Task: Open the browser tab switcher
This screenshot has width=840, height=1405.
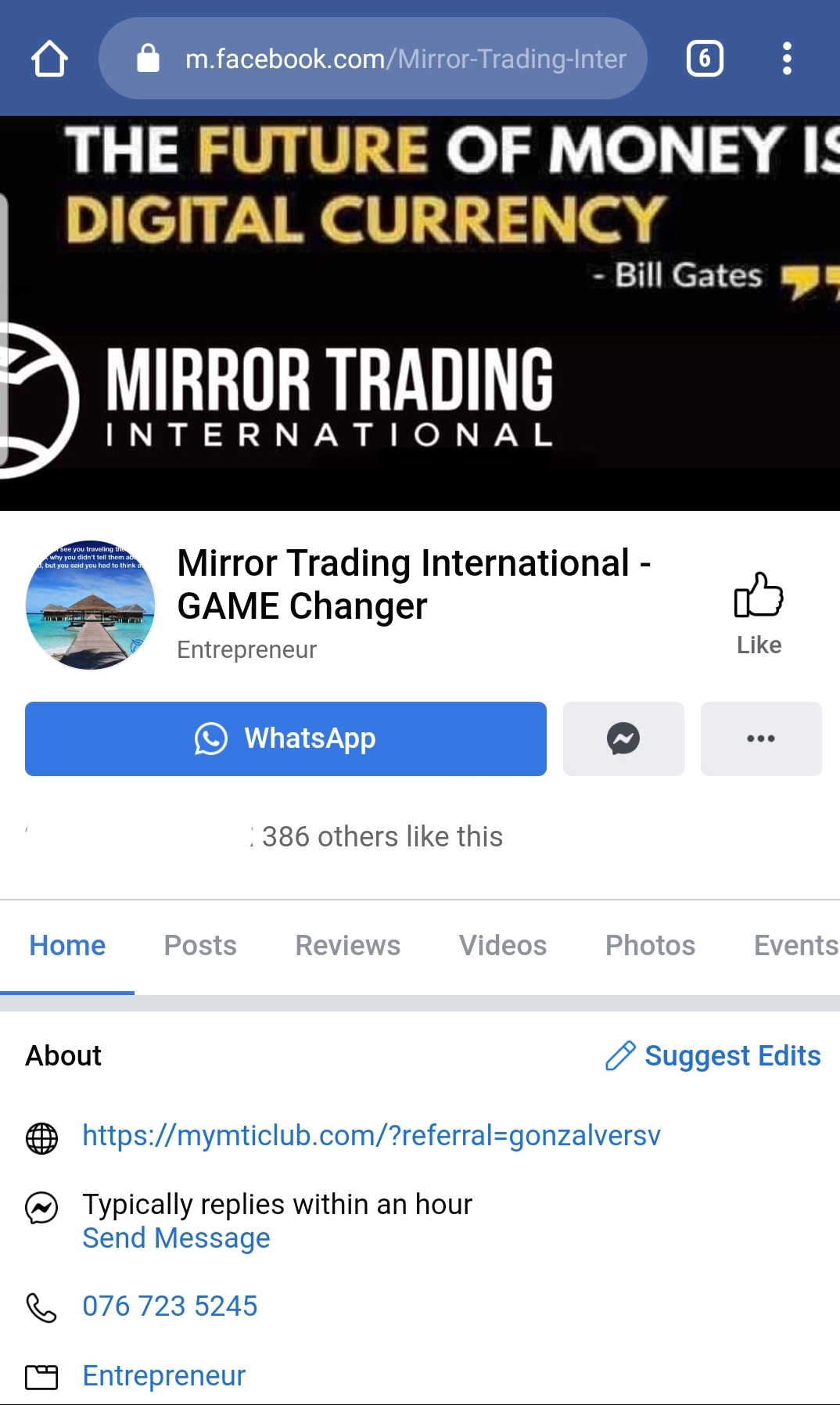Action: pos(704,59)
